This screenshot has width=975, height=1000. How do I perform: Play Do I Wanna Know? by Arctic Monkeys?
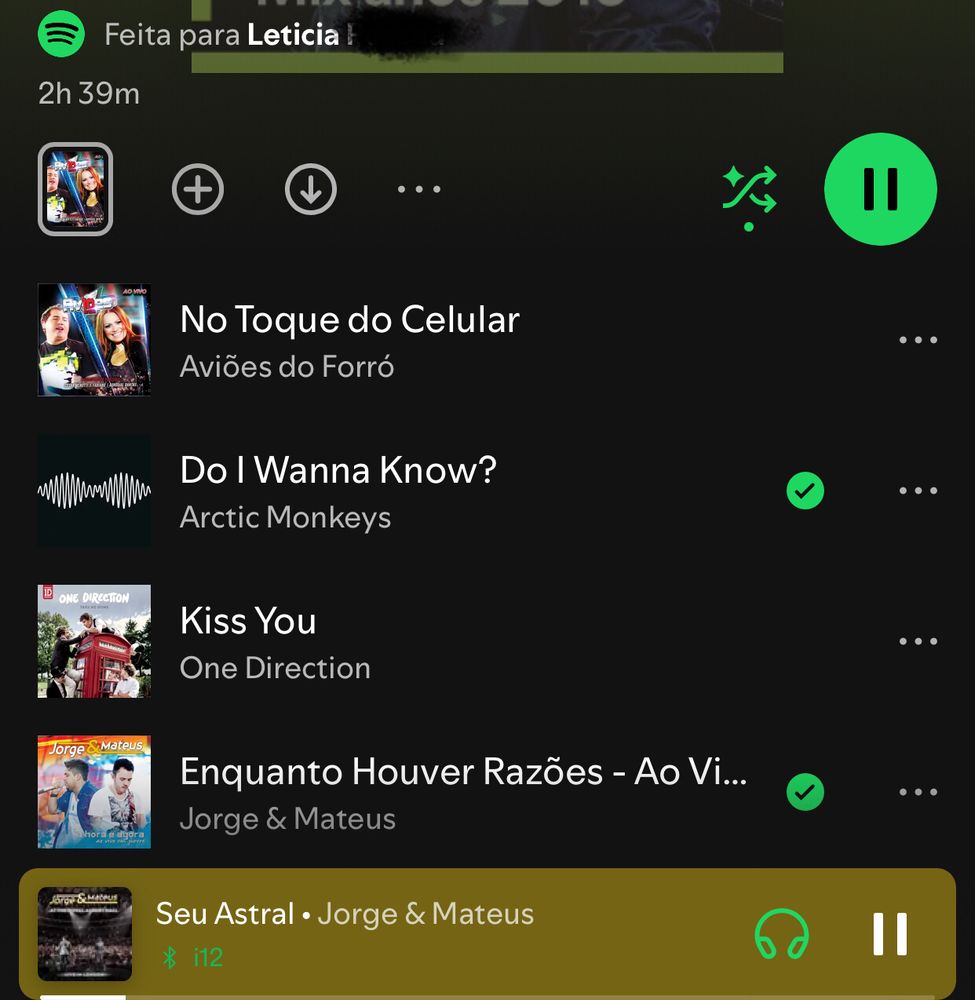340,491
